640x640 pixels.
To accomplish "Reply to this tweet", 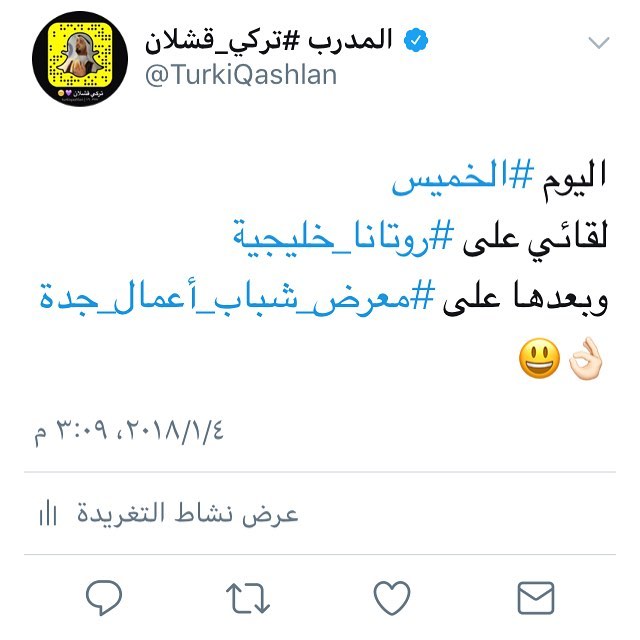I will pyautogui.click(x=104, y=598).
